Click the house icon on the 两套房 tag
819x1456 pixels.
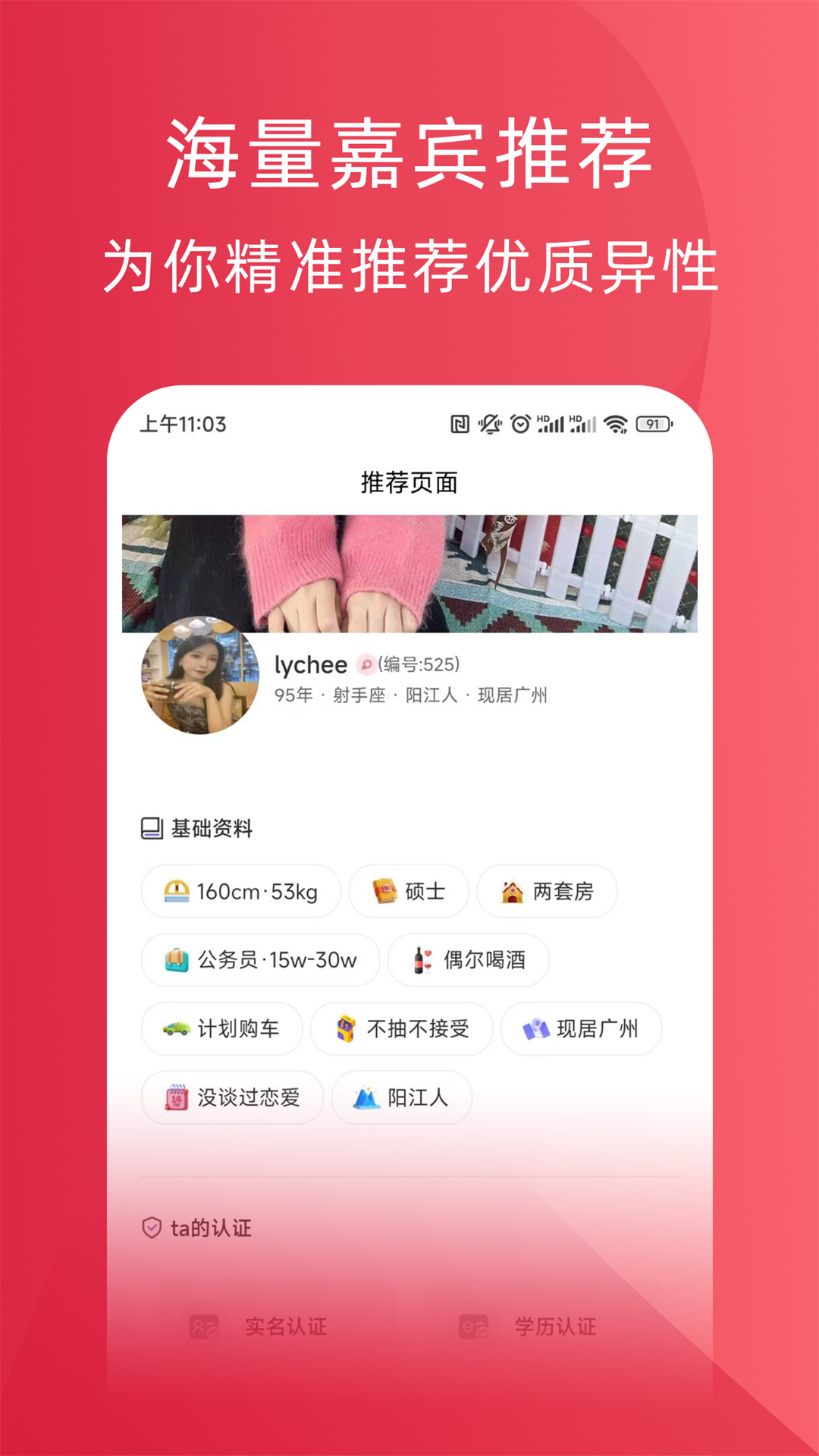513,892
